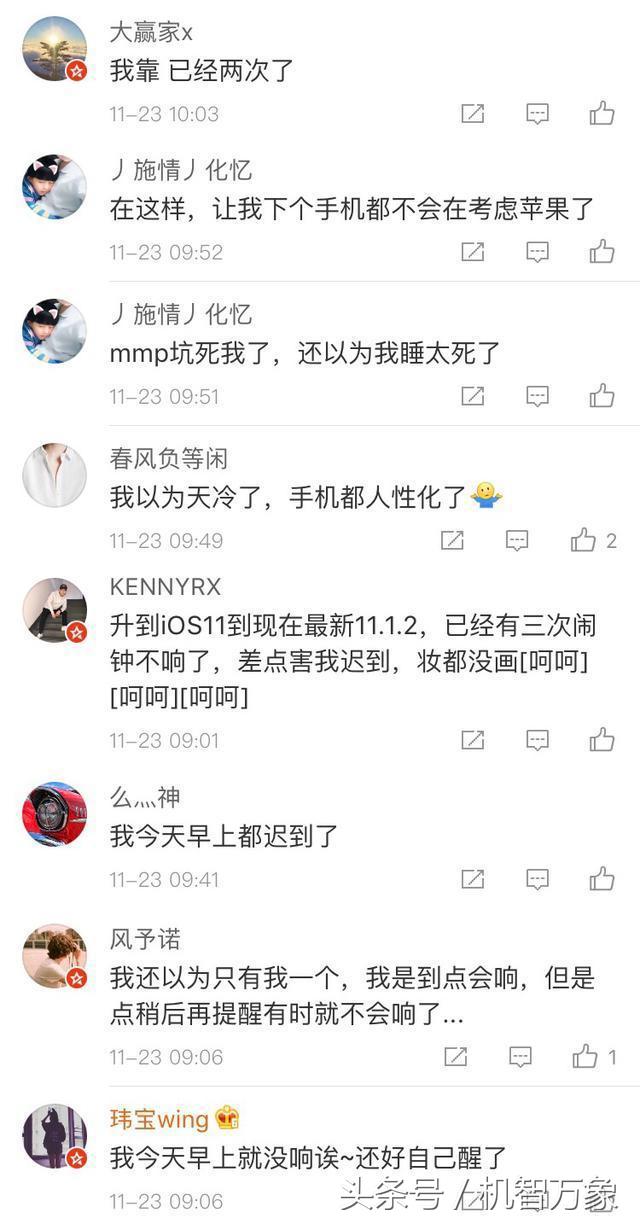Repost 么灬神's comment
This screenshot has height=1224, width=640.
point(473,879)
